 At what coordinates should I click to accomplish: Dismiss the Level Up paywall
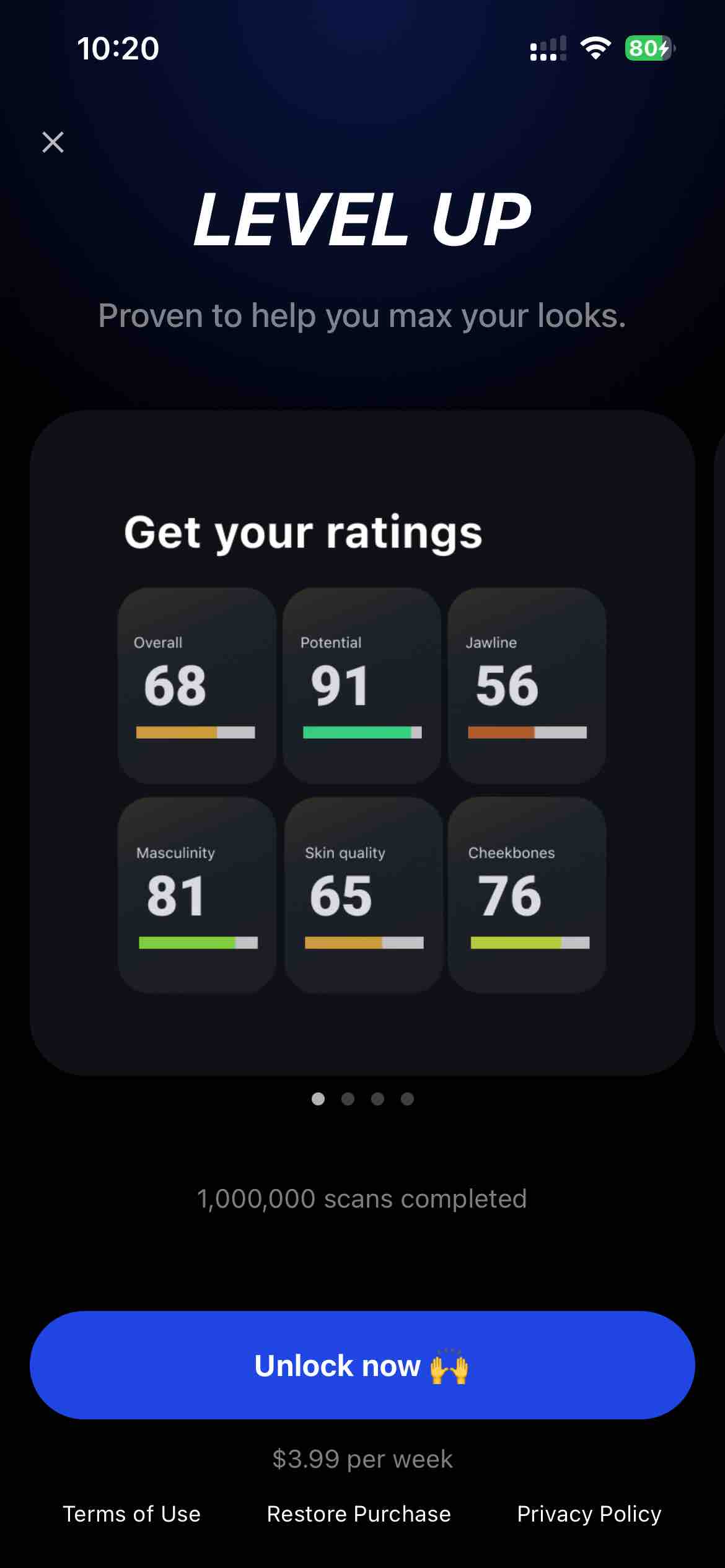(53, 142)
